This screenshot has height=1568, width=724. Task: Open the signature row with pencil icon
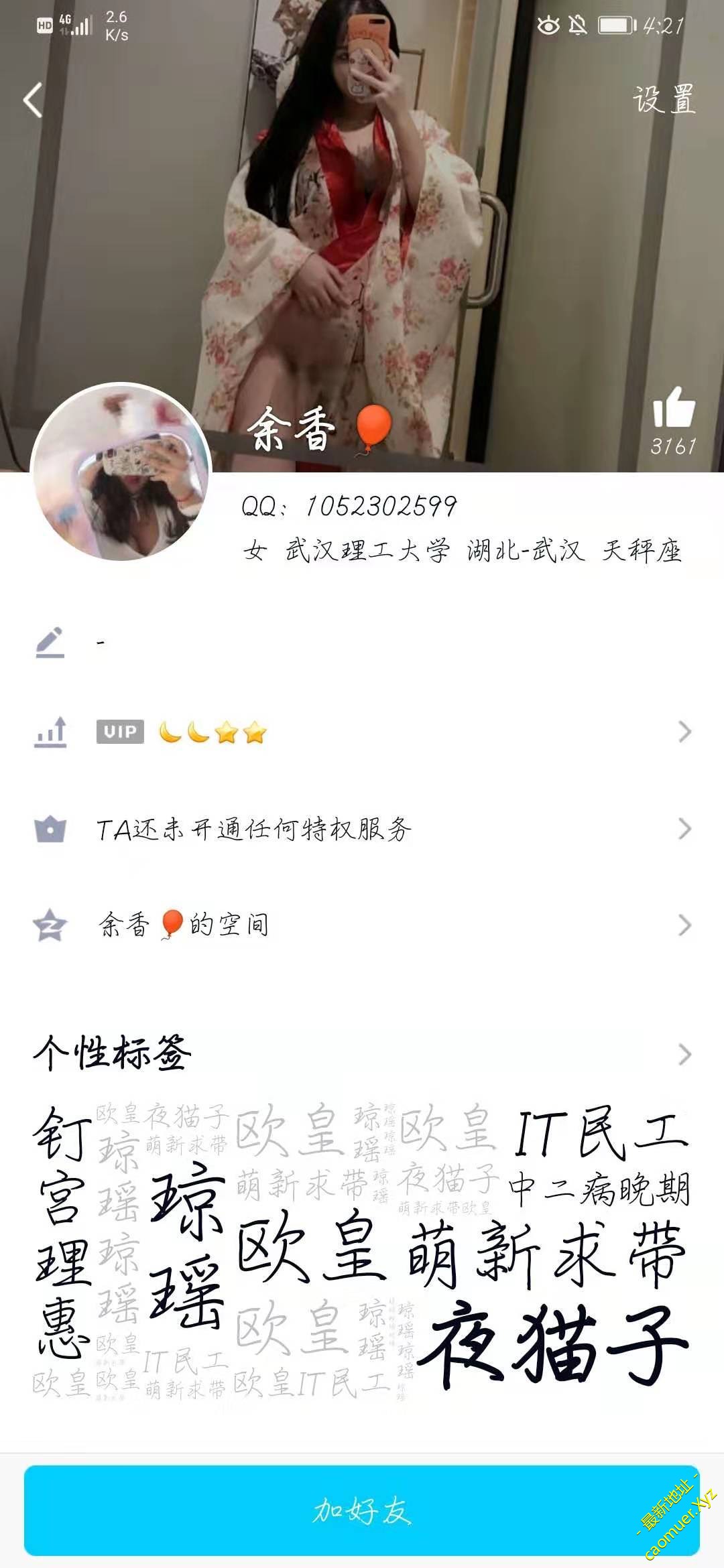coord(362,643)
